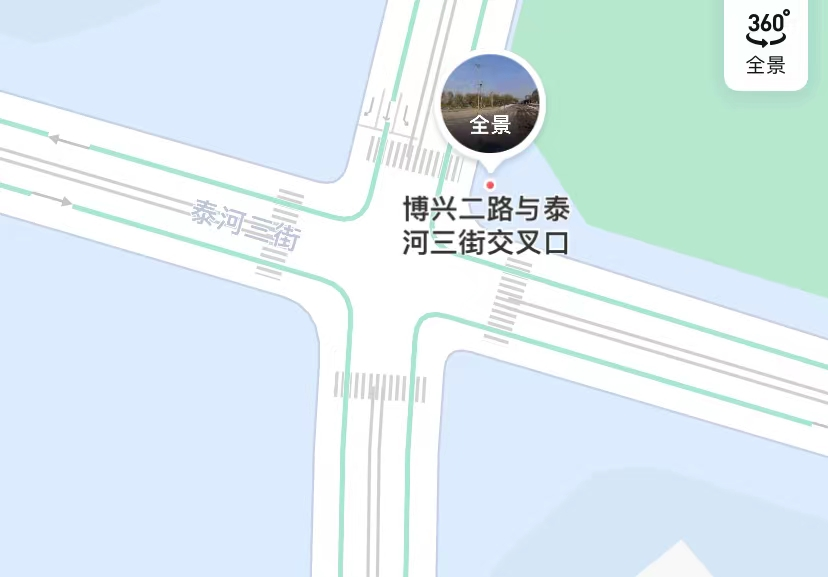This screenshot has width=828, height=577.
Task: Open the 全景 street view photo bubble
Action: (x=490, y=105)
